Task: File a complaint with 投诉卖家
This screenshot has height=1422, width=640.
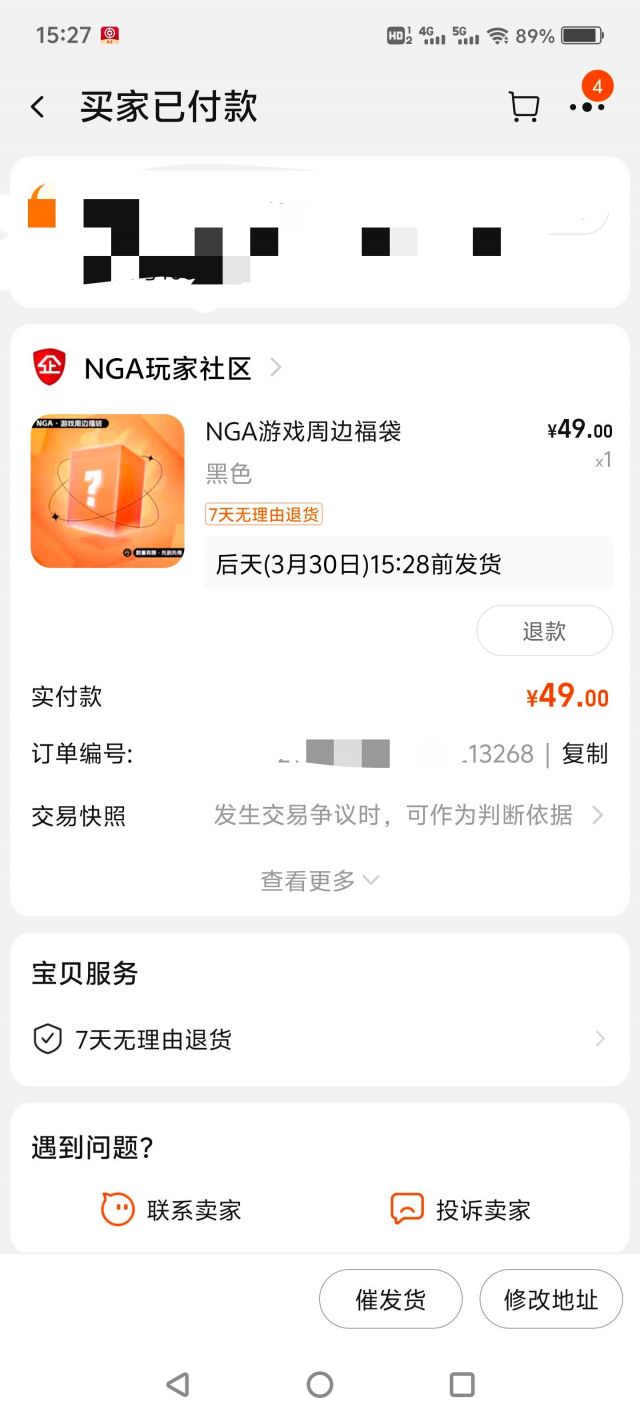Action: pos(461,1210)
